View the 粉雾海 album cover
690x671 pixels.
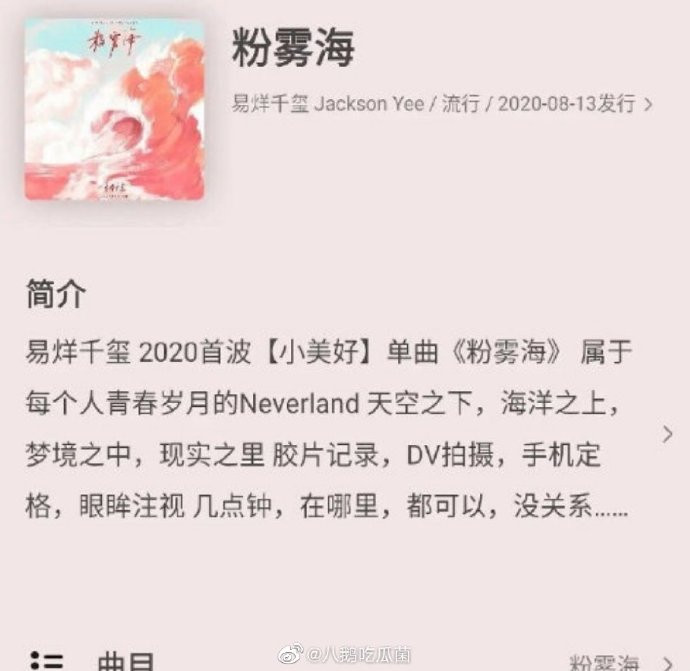[114, 108]
